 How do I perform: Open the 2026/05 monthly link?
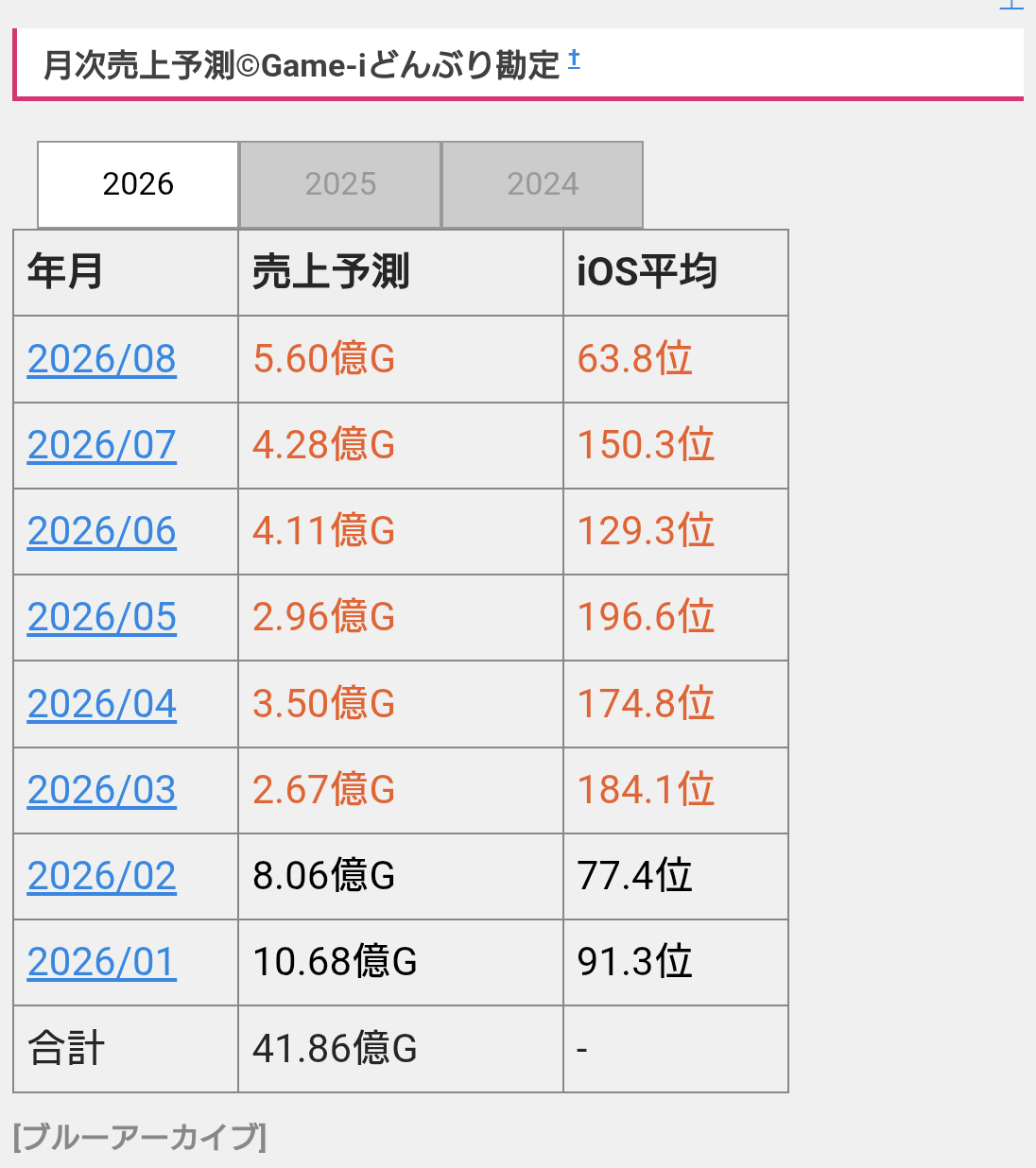(x=102, y=617)
